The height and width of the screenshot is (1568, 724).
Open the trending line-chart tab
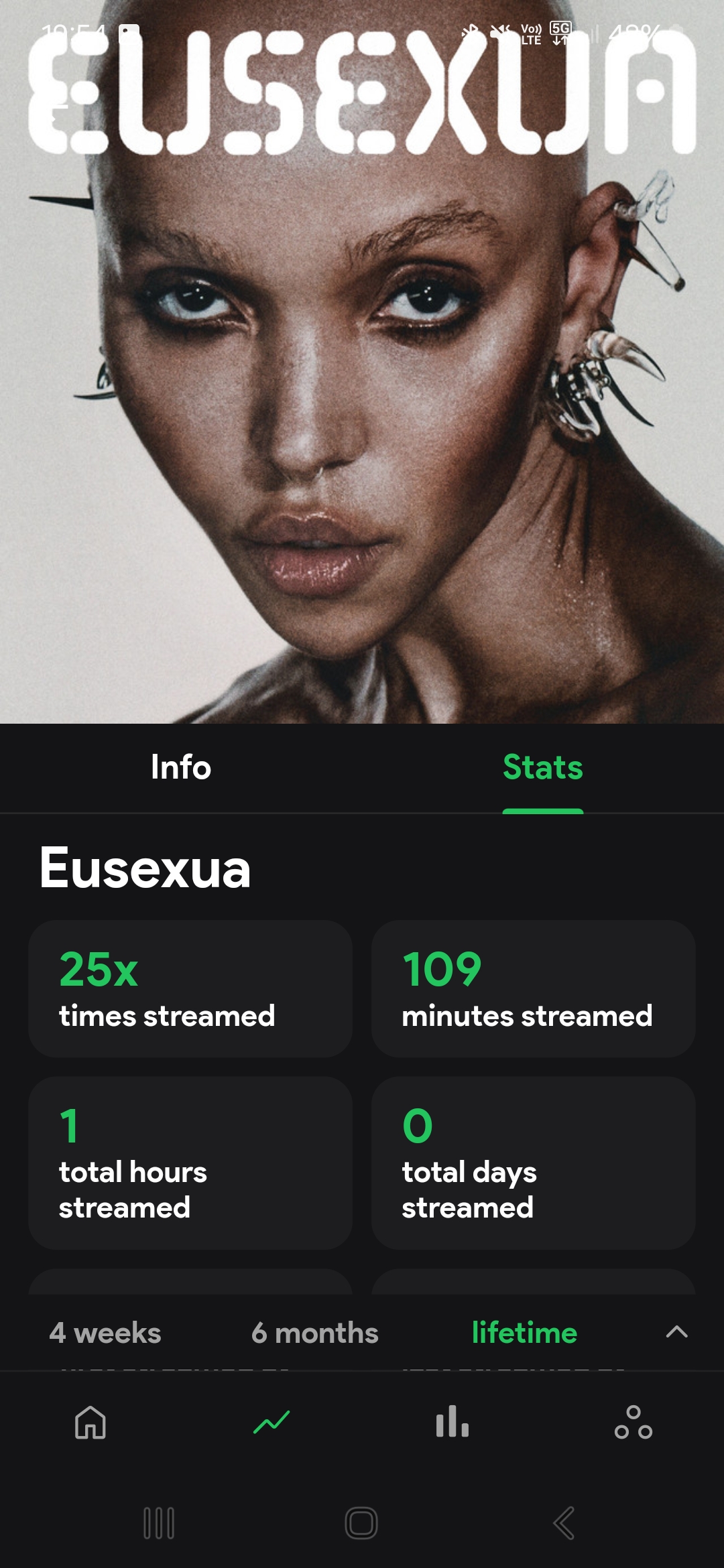271,1422
